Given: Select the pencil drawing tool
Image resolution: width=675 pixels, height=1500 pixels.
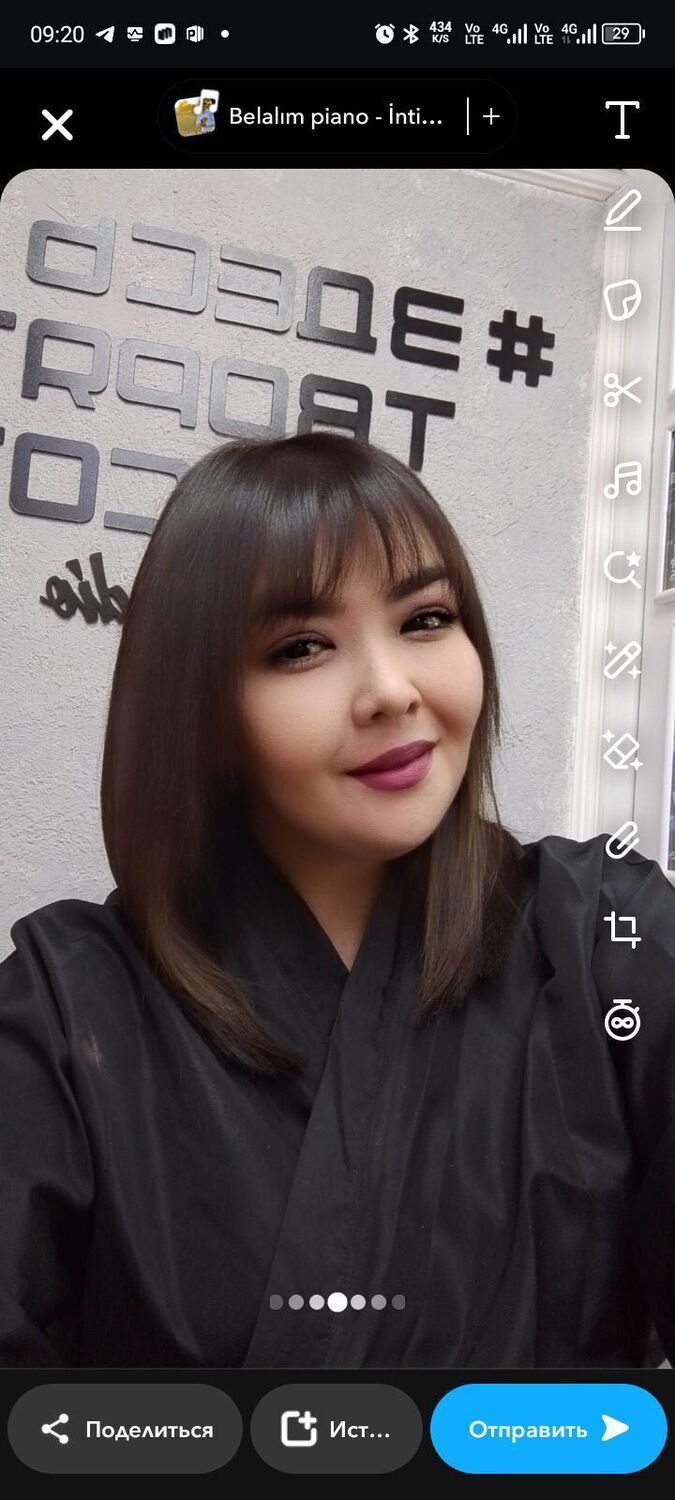Looking at the screenshot, I should click(x=622, y=211).
